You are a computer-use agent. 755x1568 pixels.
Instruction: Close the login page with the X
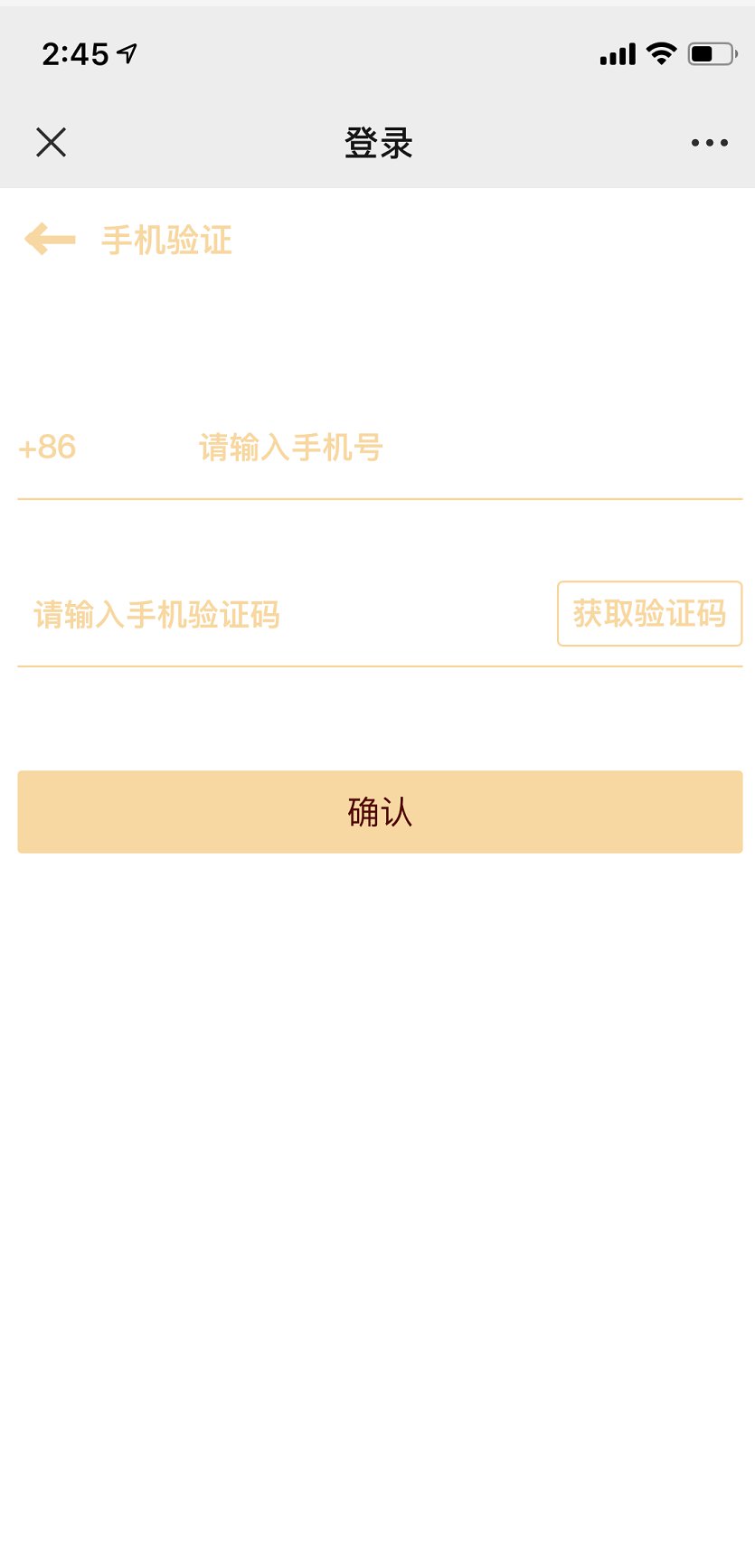(52, 142)
